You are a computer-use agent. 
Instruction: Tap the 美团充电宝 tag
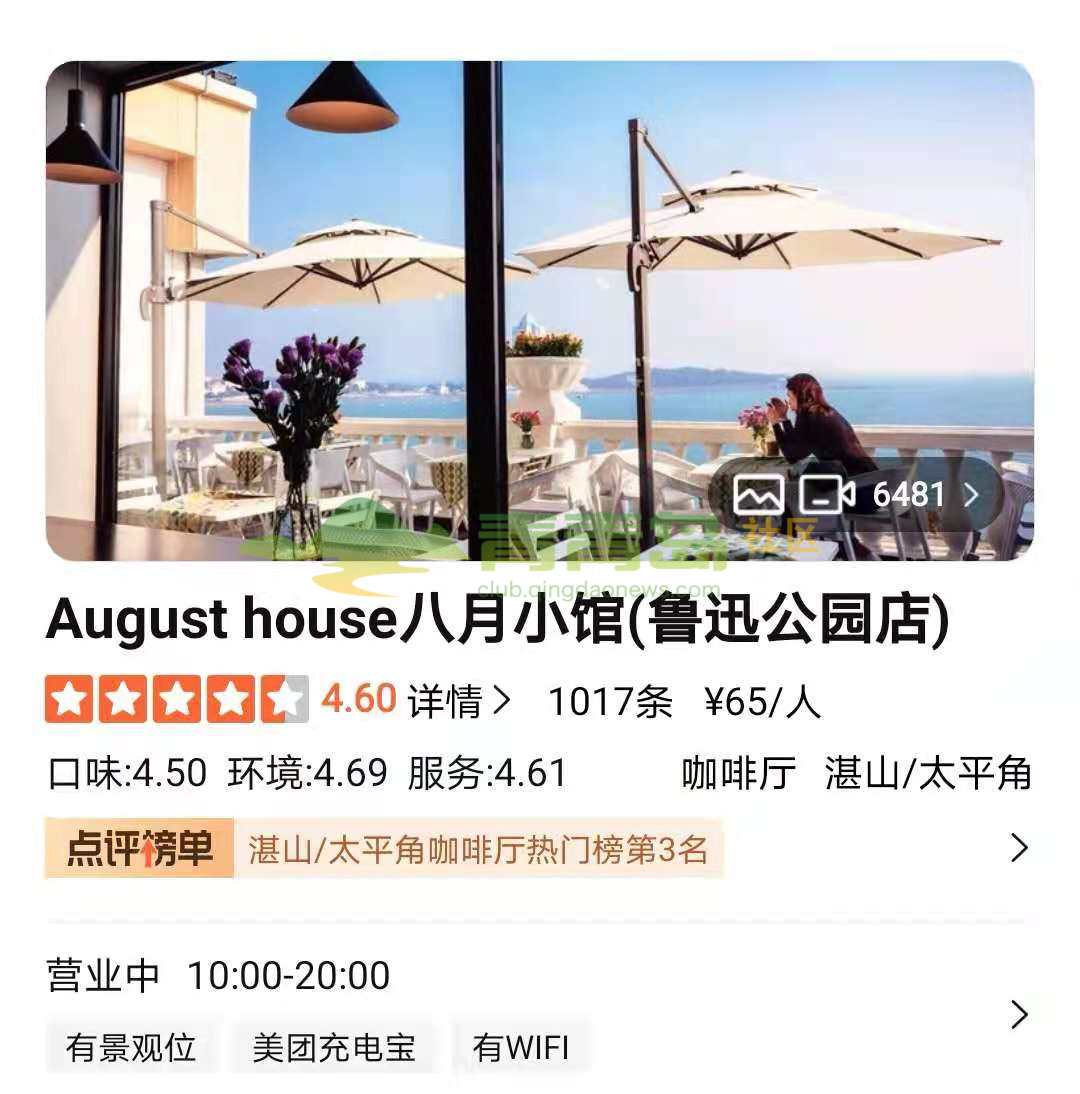(333, 1047)
